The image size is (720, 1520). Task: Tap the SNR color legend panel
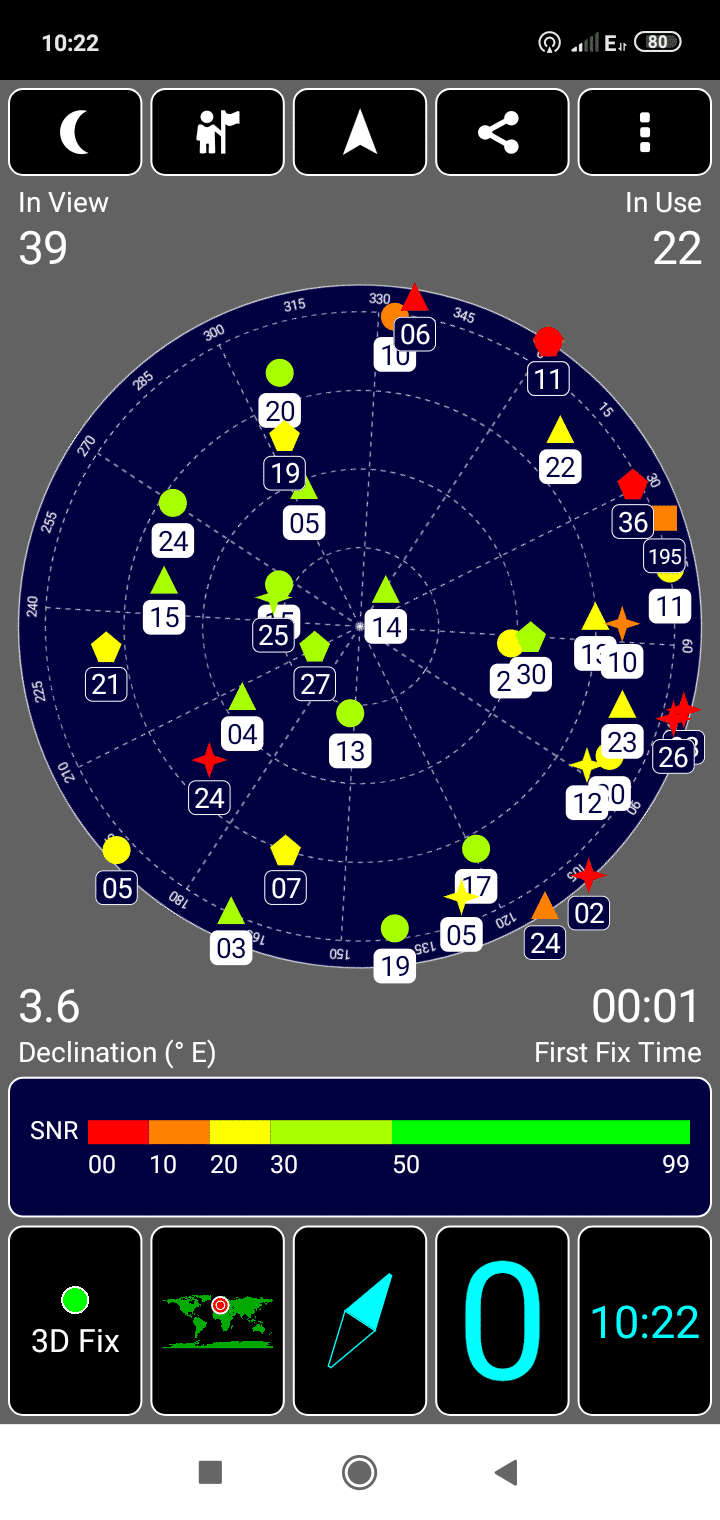point(360,1147)
